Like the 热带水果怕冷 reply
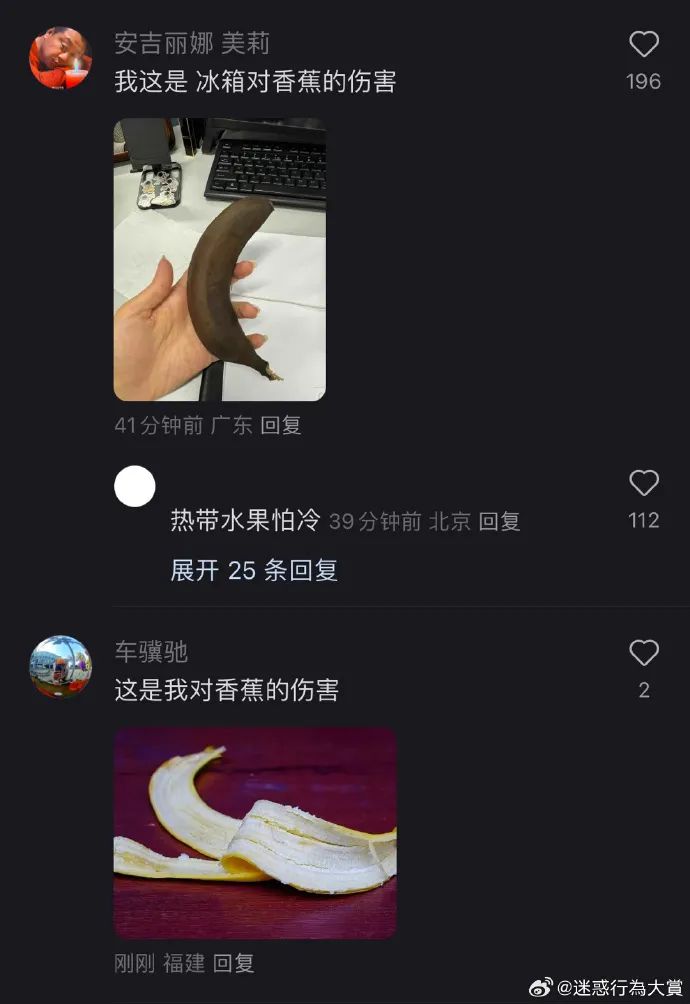The width and height of the screenshot is (690, 1004). click(x=644, y=484)
